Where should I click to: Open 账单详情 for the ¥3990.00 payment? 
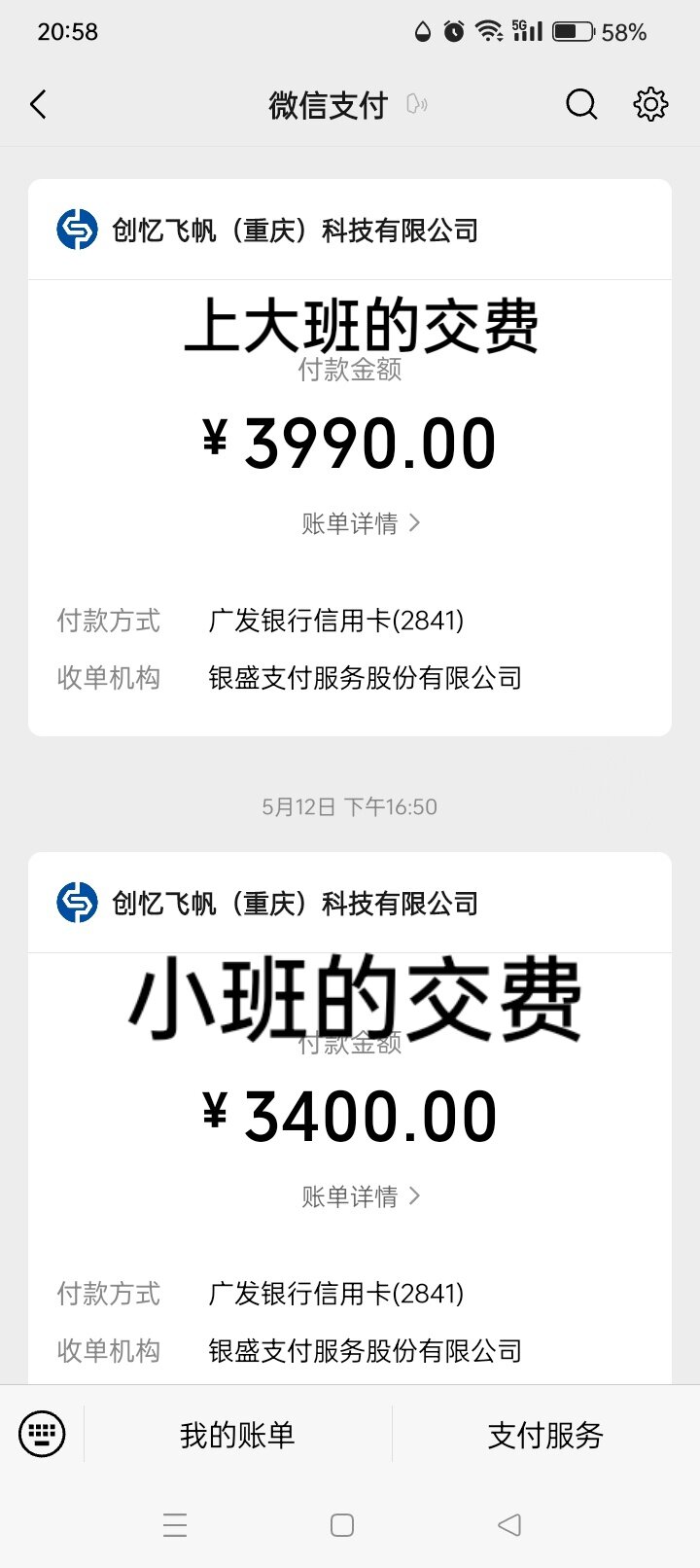click(x=361, y=523)
